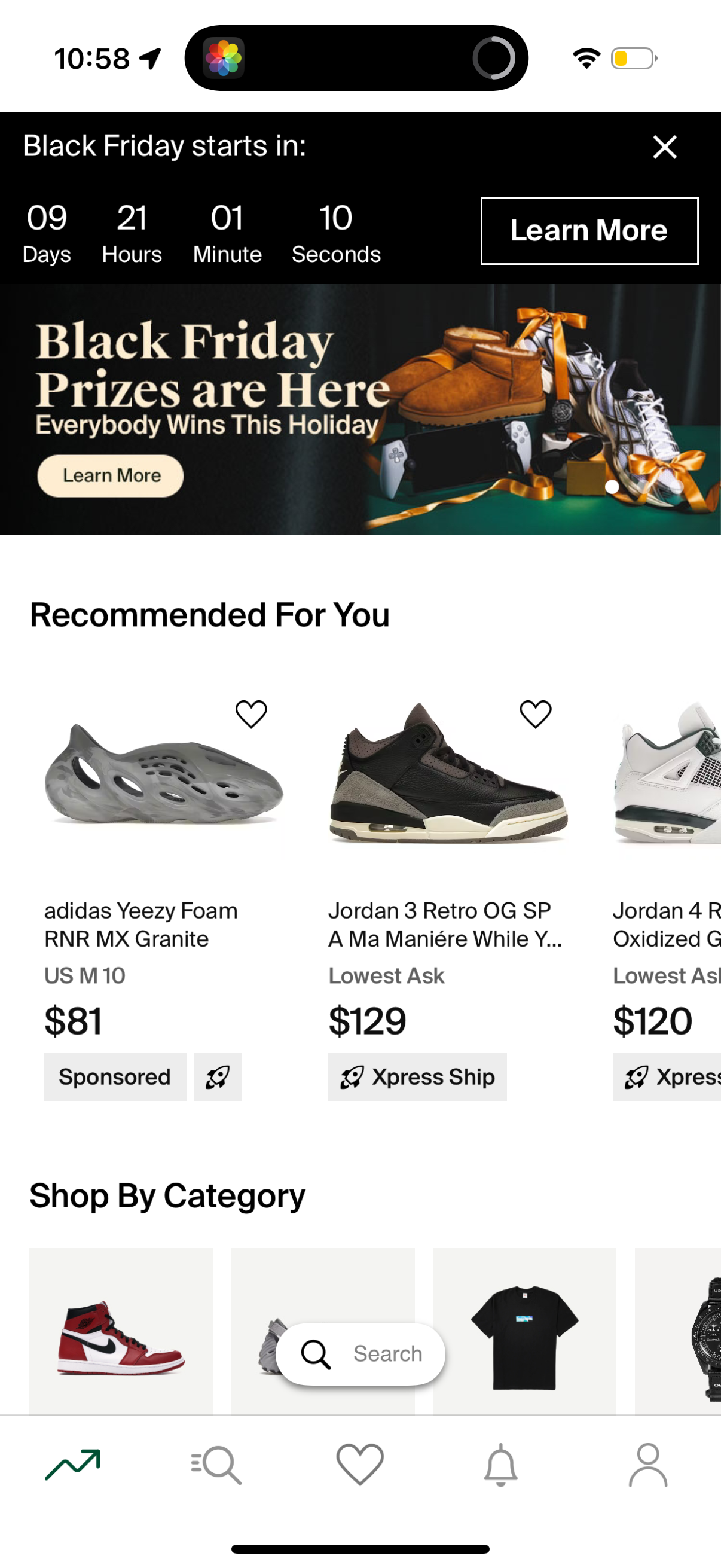Dismiss the Black Friday countdown banner
This screenshot has width=721, height=1568.
click(x=664, y=147)
